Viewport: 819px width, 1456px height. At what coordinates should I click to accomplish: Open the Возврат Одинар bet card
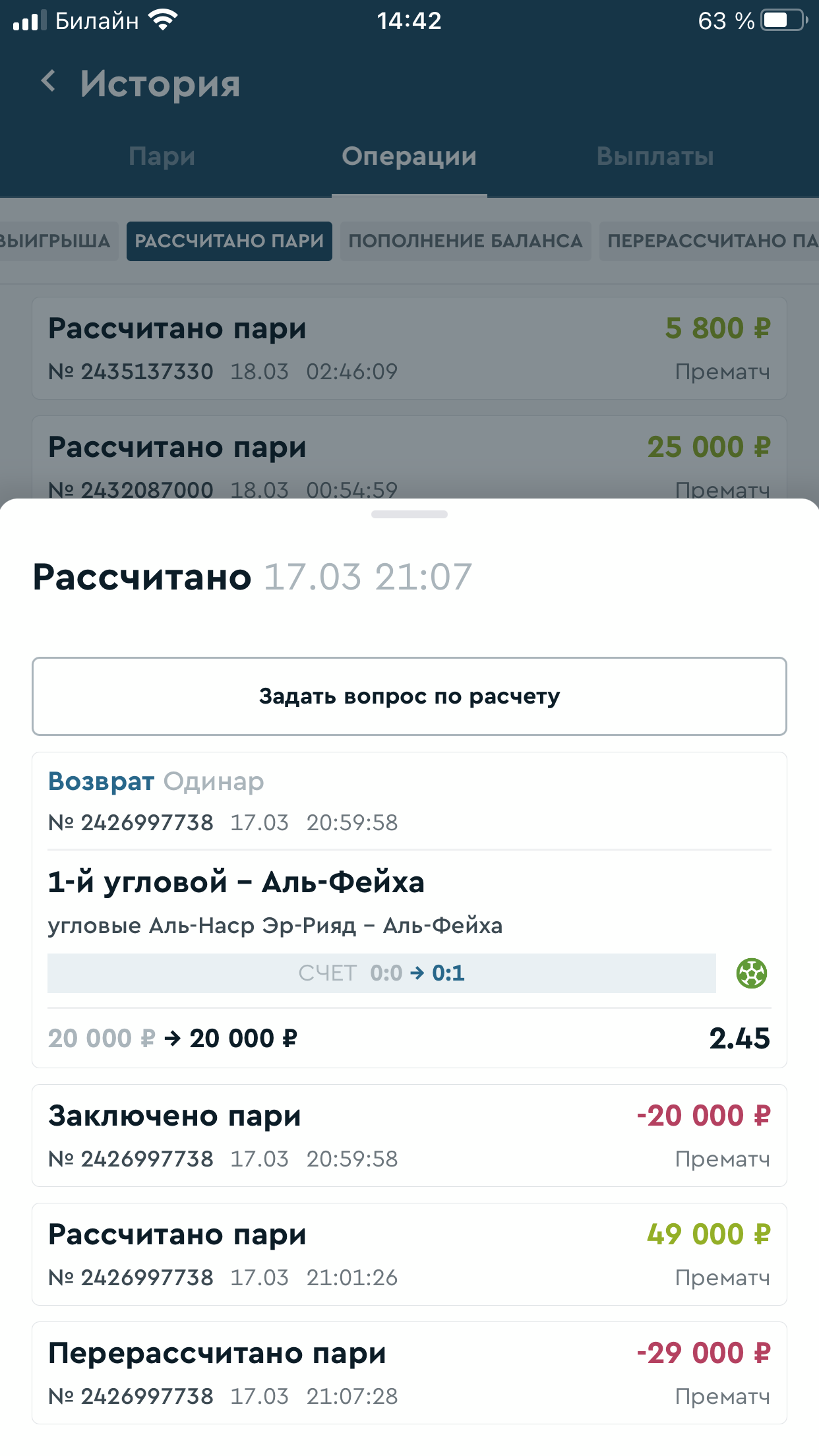[x=409, y=910]
